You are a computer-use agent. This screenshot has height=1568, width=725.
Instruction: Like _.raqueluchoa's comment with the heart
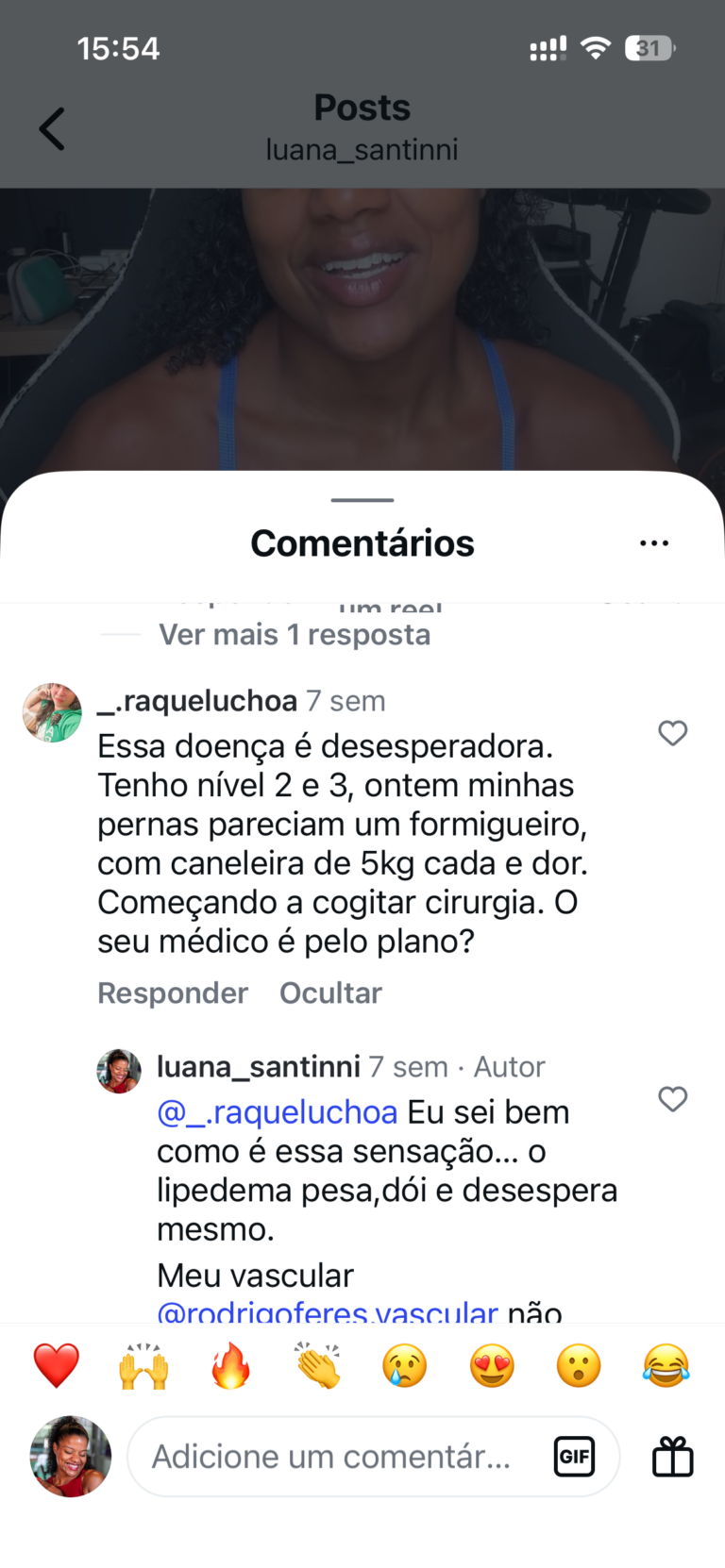(672, 733)
